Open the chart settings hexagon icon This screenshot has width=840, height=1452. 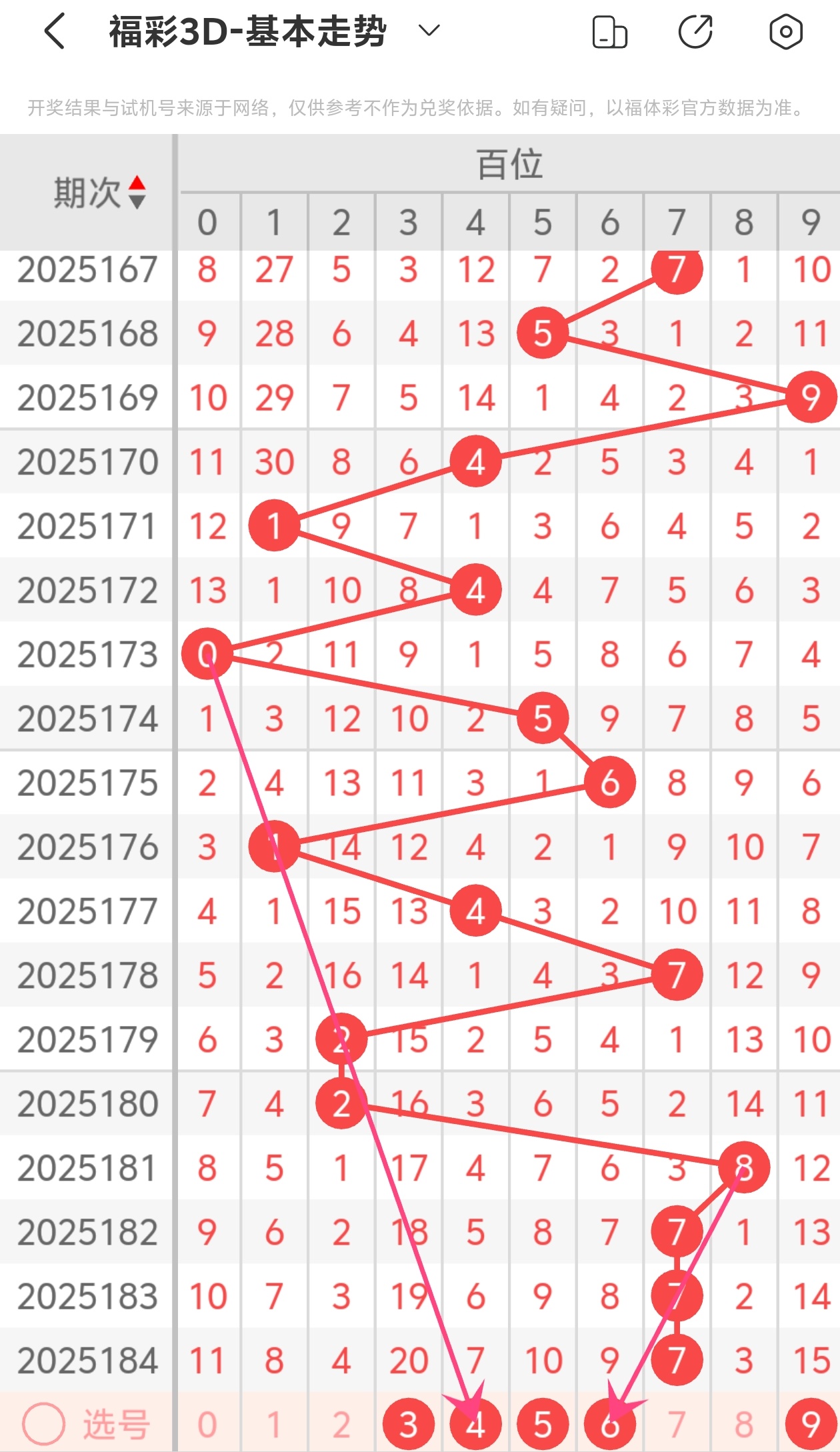tap(785, 31)
